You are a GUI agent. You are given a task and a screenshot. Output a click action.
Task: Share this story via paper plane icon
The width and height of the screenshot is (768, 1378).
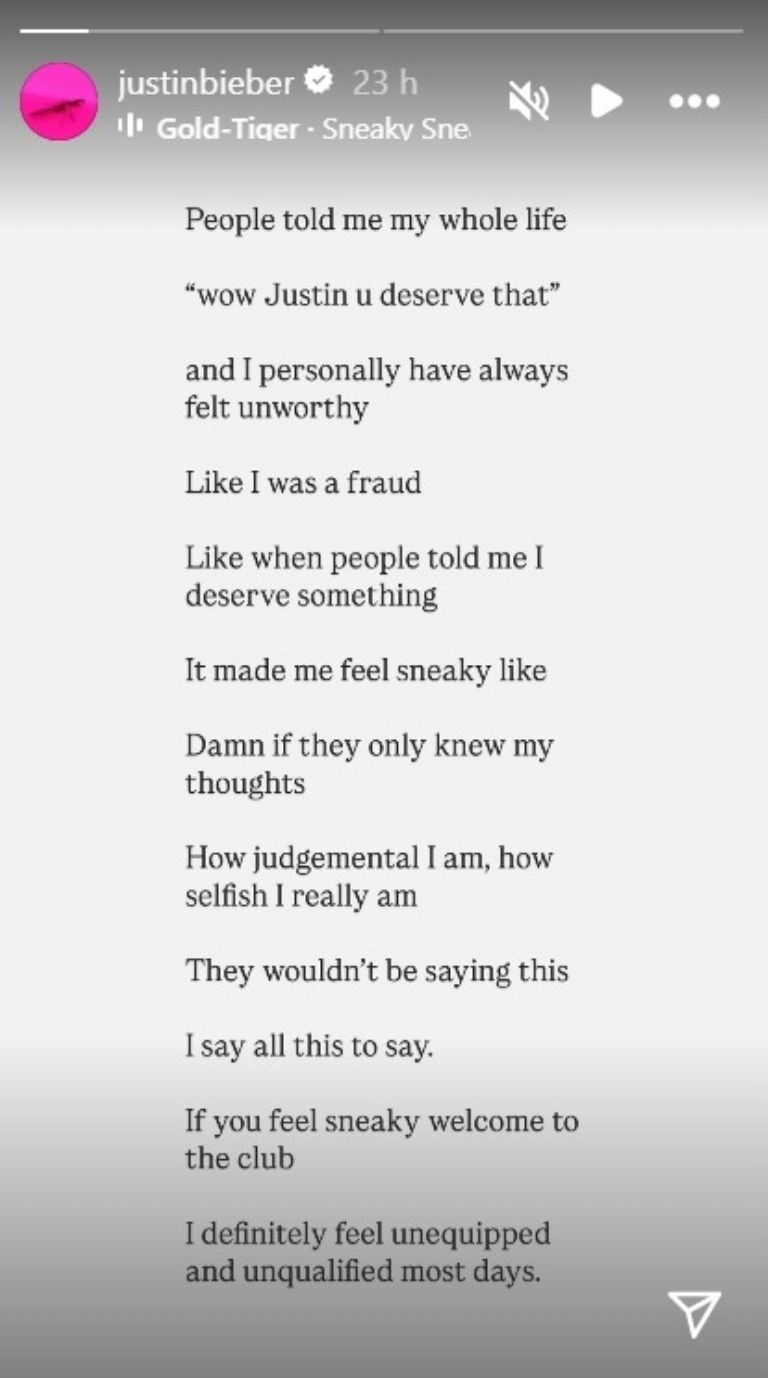[694, 1313]
